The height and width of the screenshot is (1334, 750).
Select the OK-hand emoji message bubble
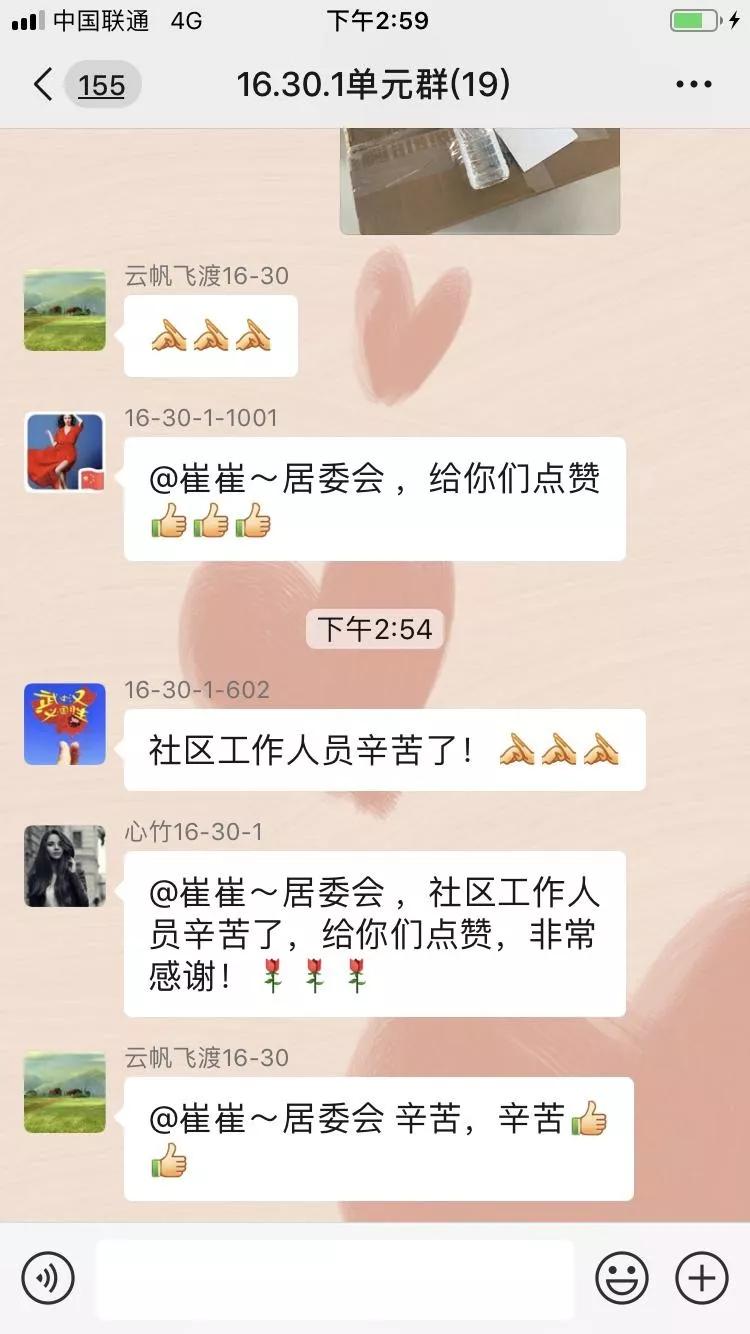pyautogui.click(x=210, y=336)
